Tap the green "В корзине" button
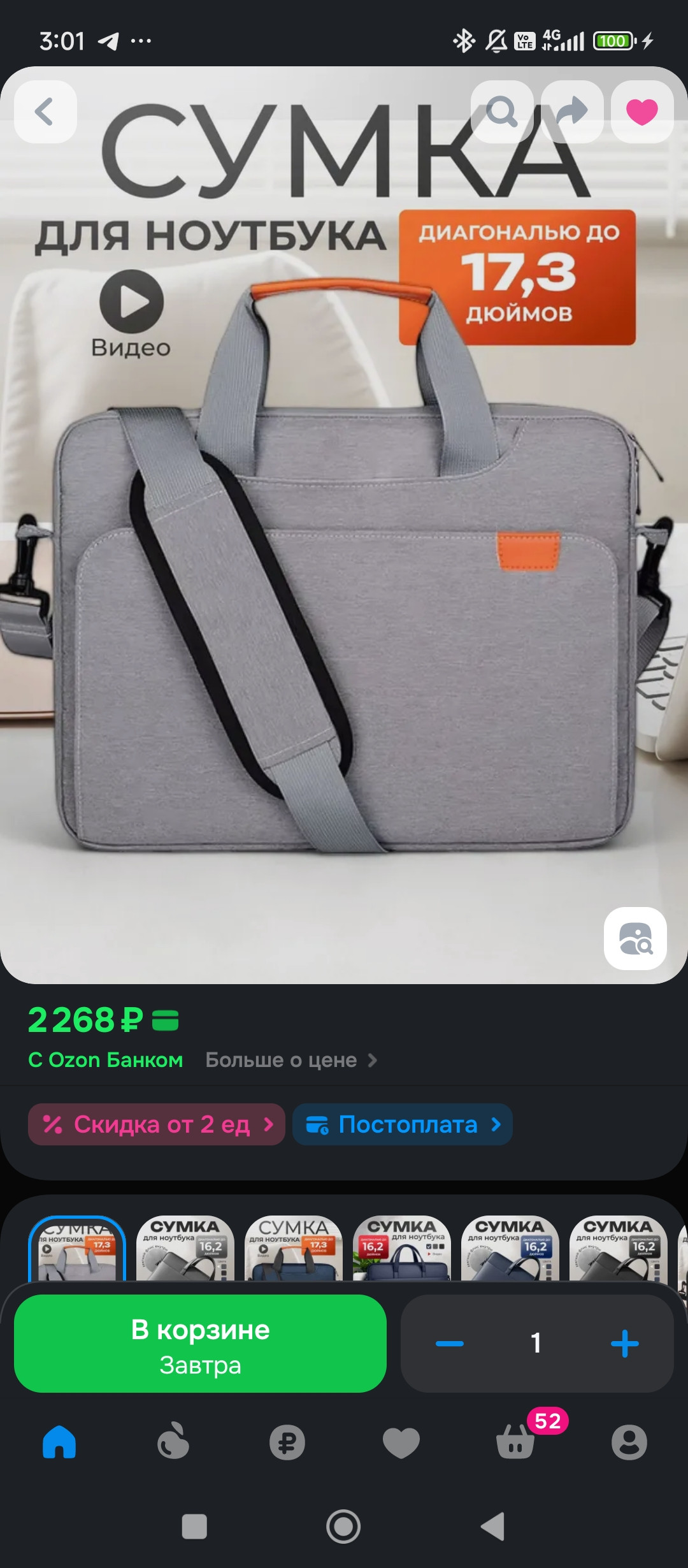Screen dimensions: 688x1568 click(x=200, y=1343)
